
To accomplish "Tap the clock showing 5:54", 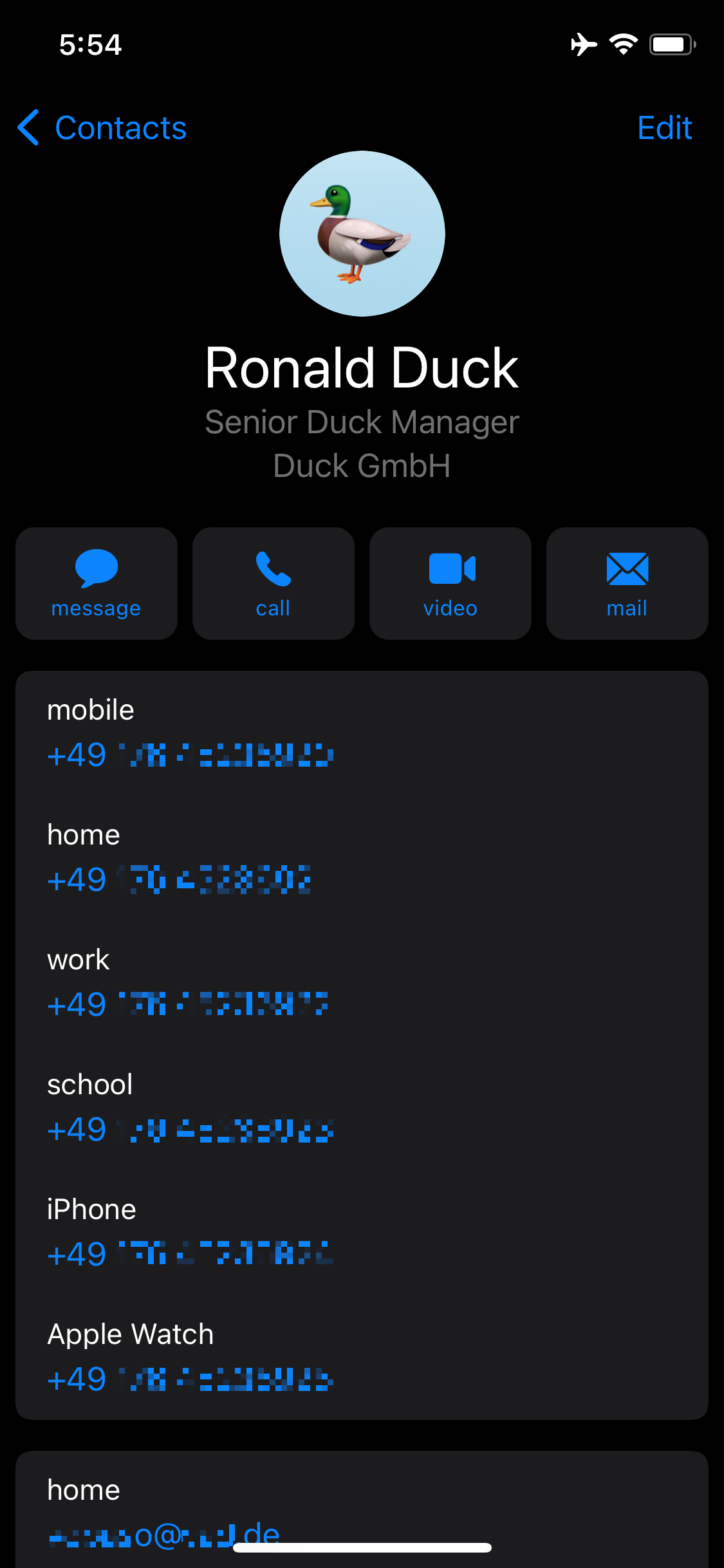I will click(90, 43).
